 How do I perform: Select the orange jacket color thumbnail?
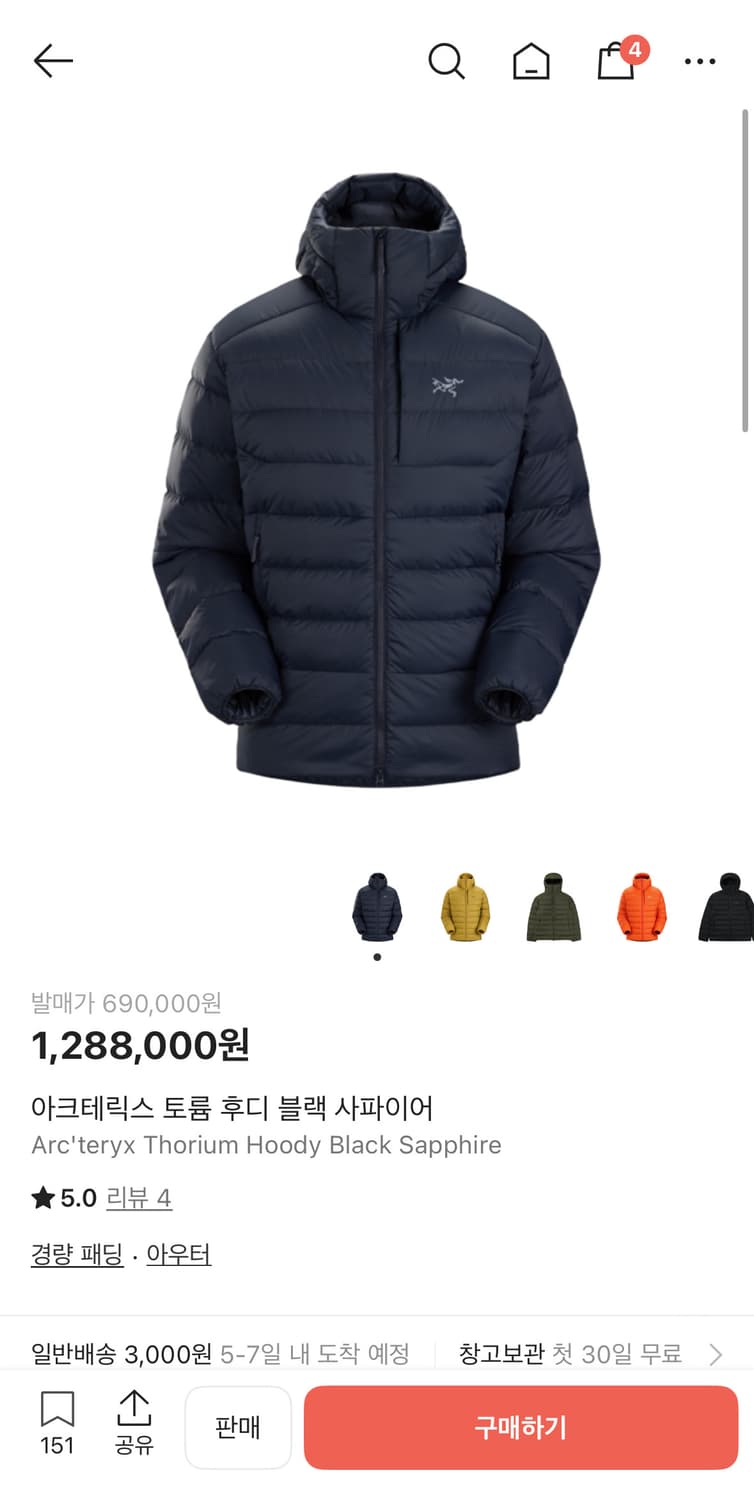click(639, 905)
